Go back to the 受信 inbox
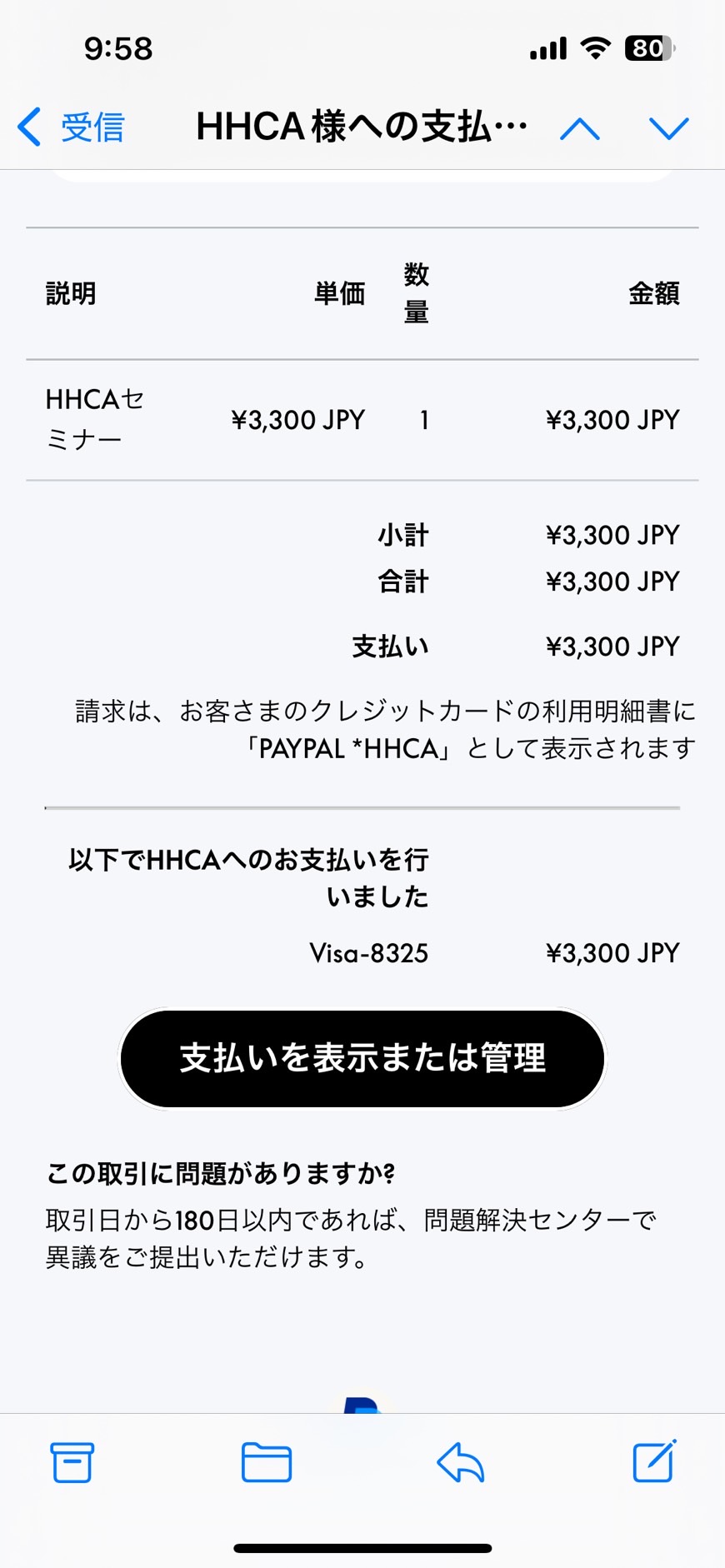Image resolution: width=725 pixels, height=1568 pixels. coord(72,127)
